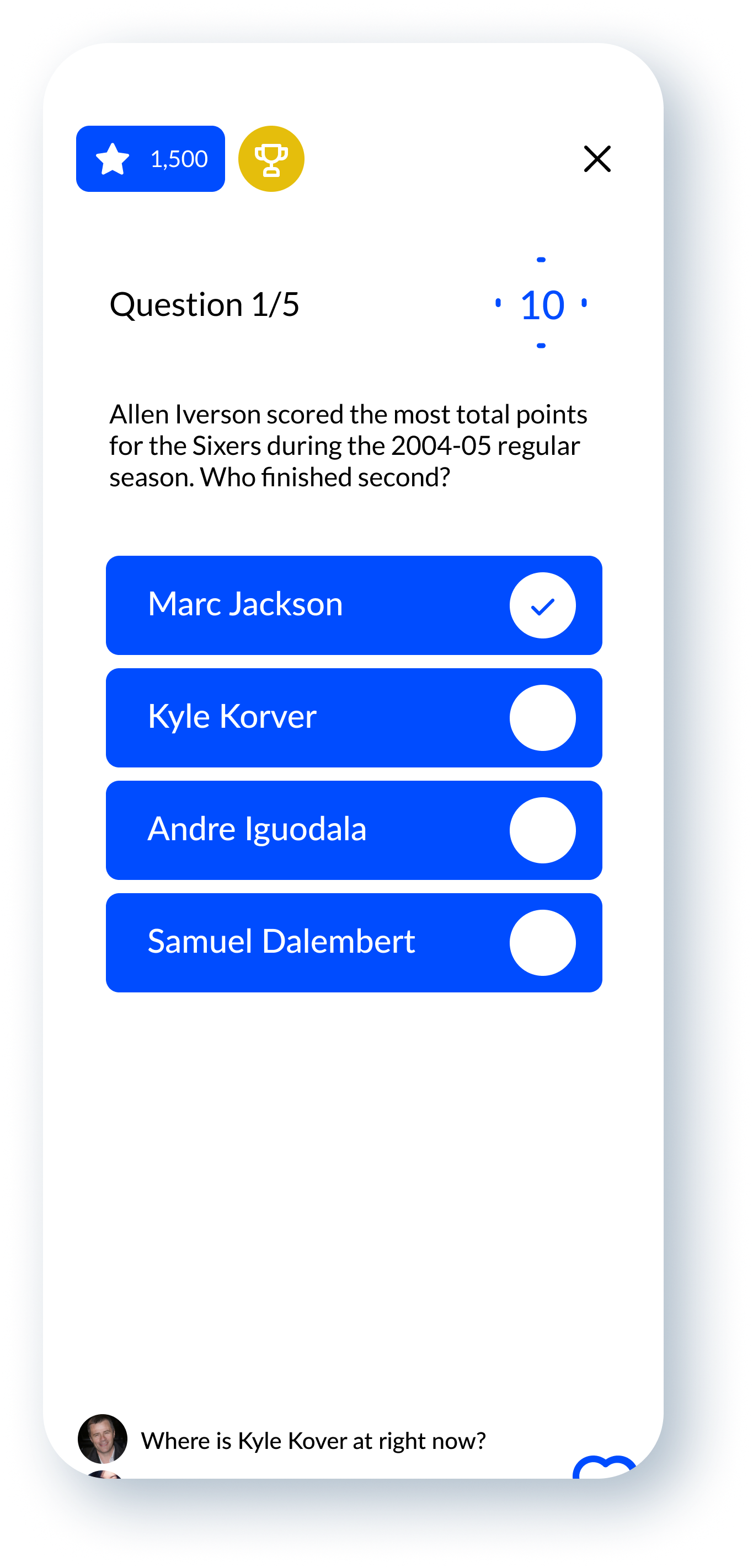
Task: Choose Kyle Korver as the answer
Action: [354, 718]
